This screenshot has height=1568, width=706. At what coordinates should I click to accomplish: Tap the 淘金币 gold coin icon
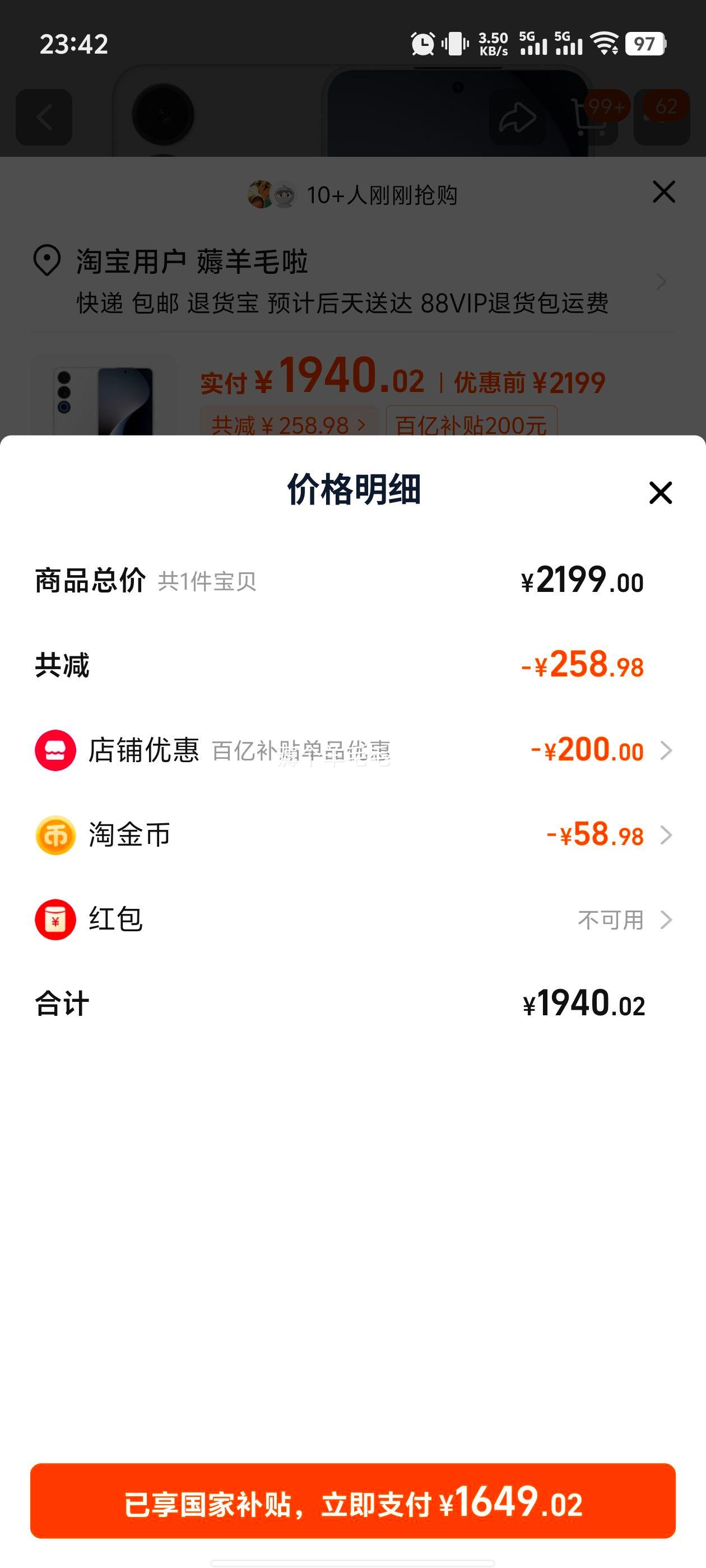(55, 836)
